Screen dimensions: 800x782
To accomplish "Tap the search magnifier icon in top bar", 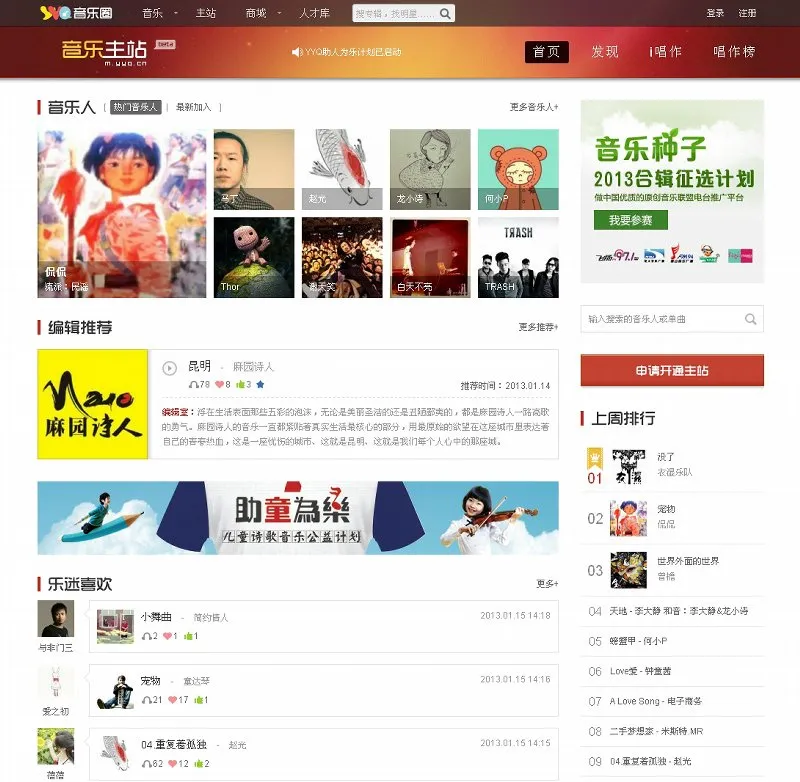I will [445, 14].
